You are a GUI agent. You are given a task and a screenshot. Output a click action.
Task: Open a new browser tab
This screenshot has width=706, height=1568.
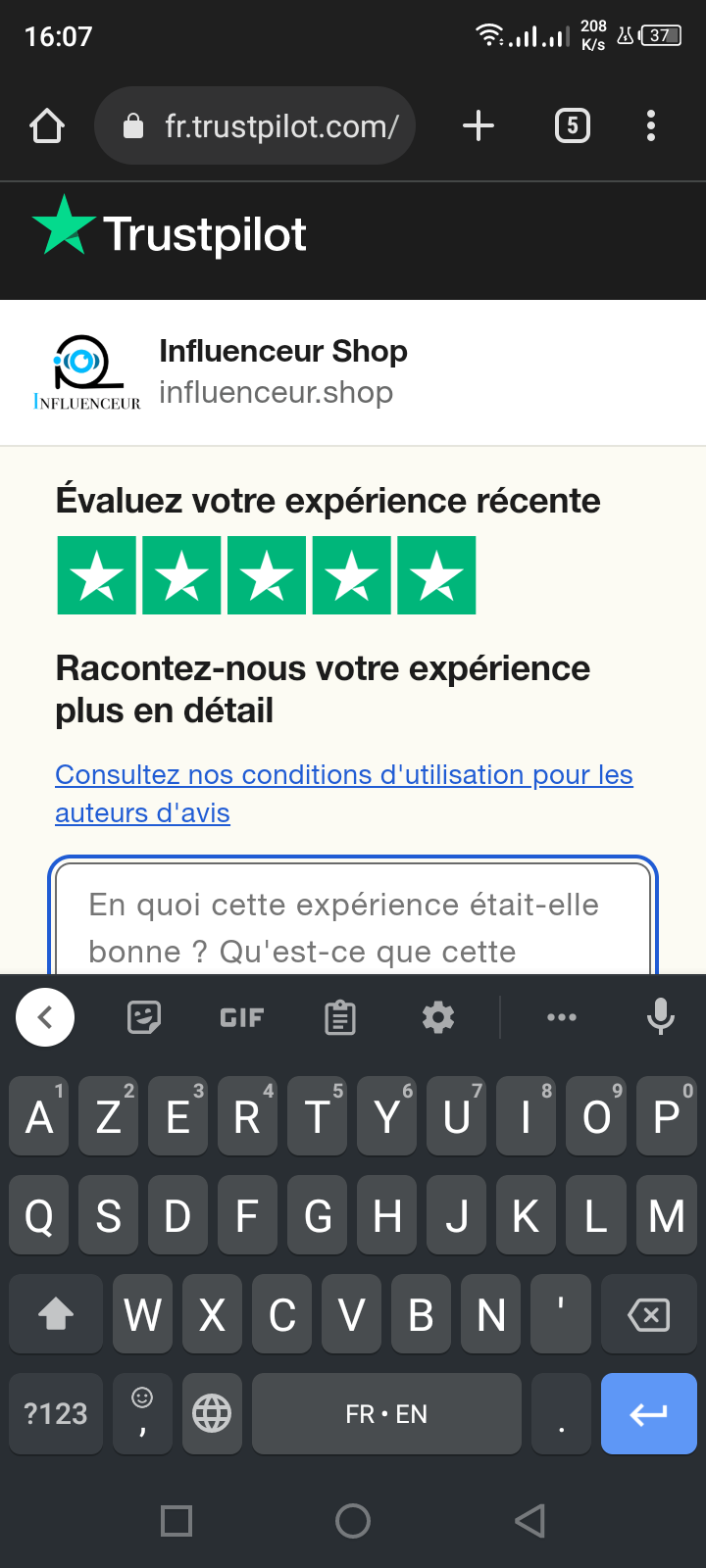coord(478,125)
